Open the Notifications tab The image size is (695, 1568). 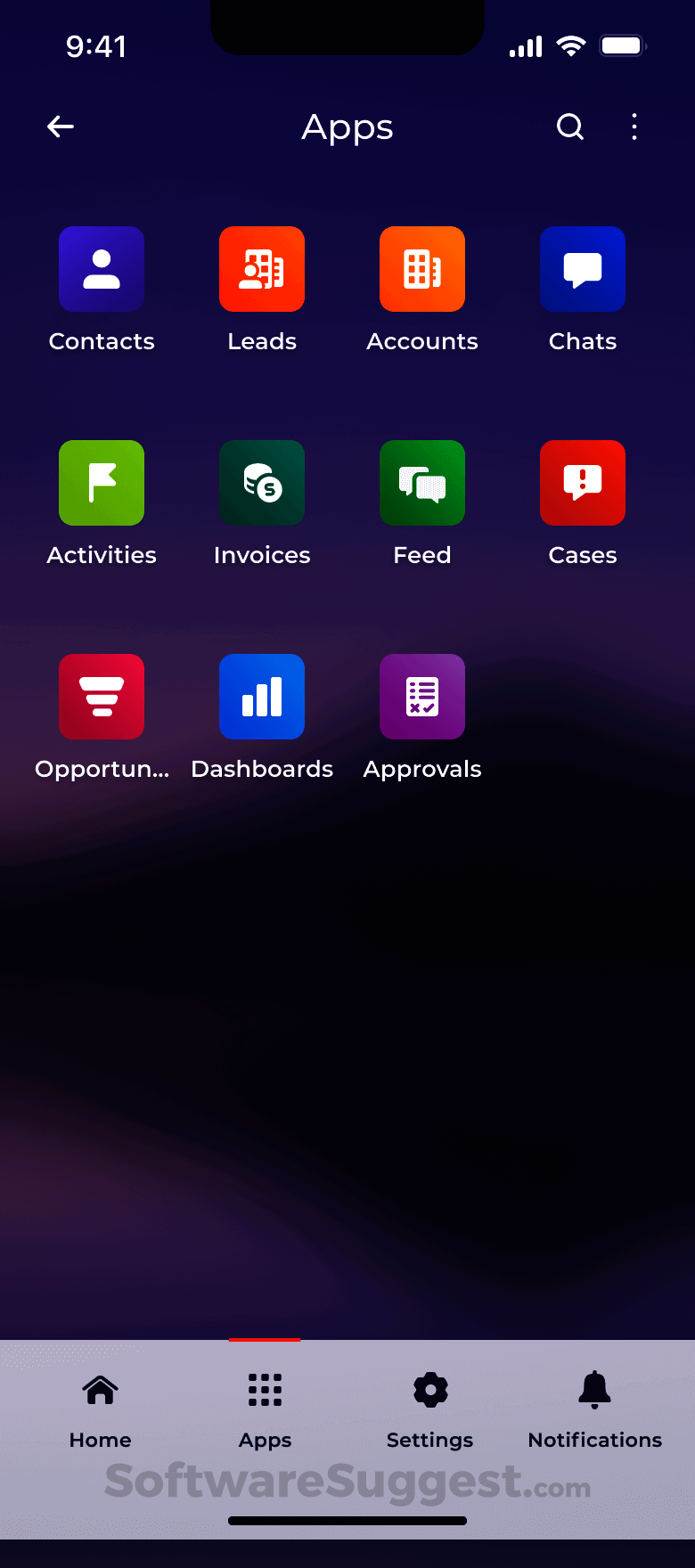click(595, 1411)
